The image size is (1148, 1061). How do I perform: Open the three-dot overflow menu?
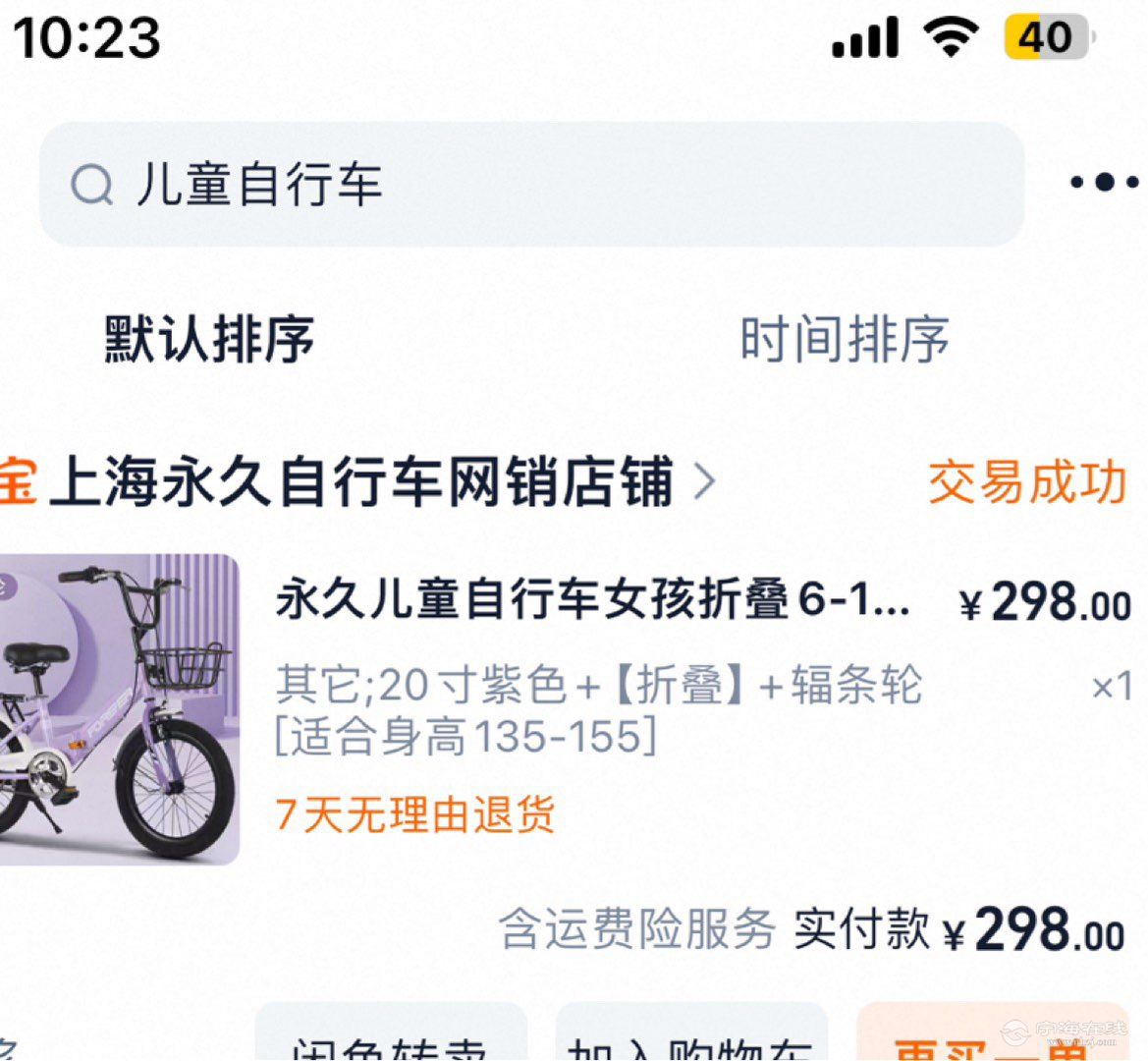pyautogui.click(x=1103, y=182)
